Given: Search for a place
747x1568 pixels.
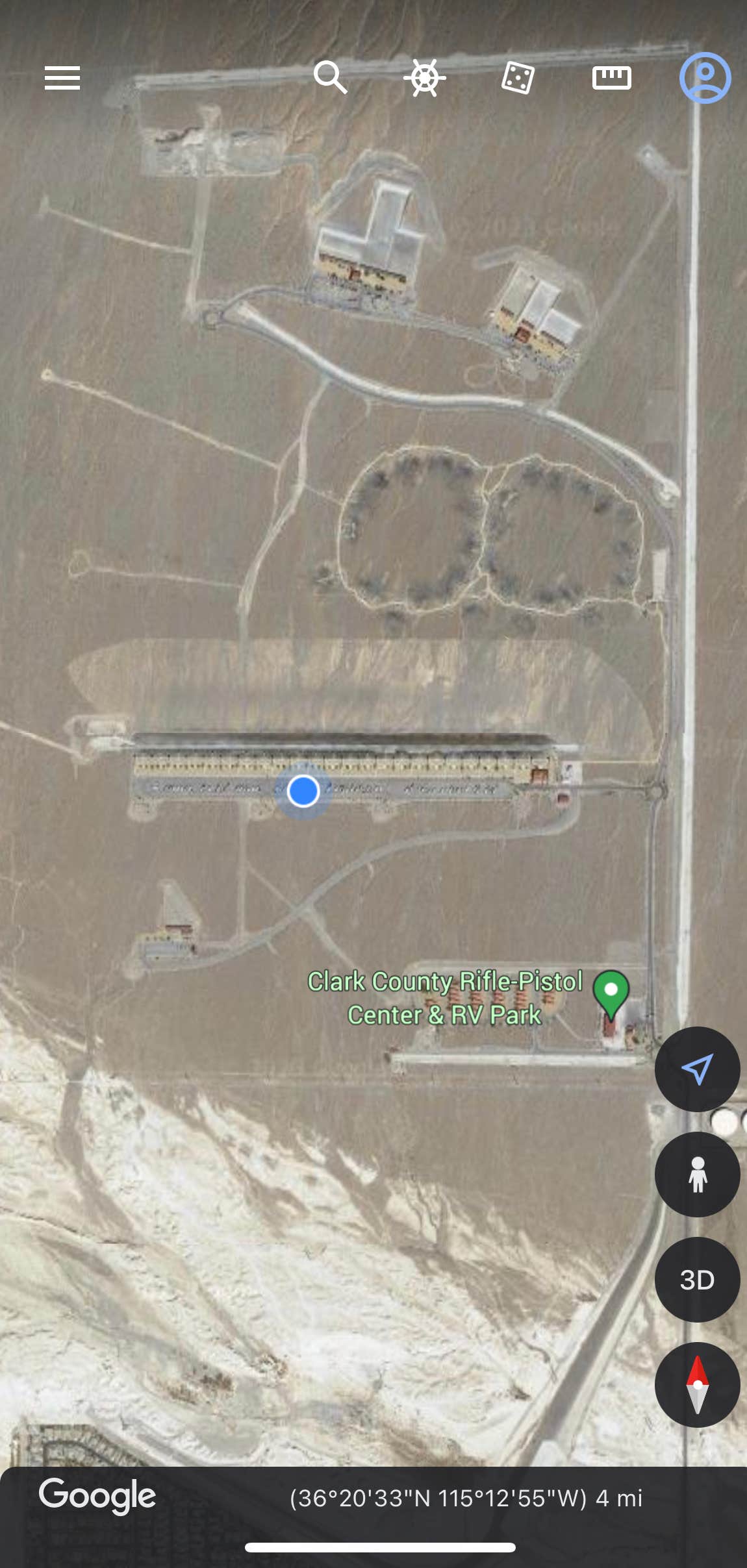Looking at the screenshot, I should 330,78.
